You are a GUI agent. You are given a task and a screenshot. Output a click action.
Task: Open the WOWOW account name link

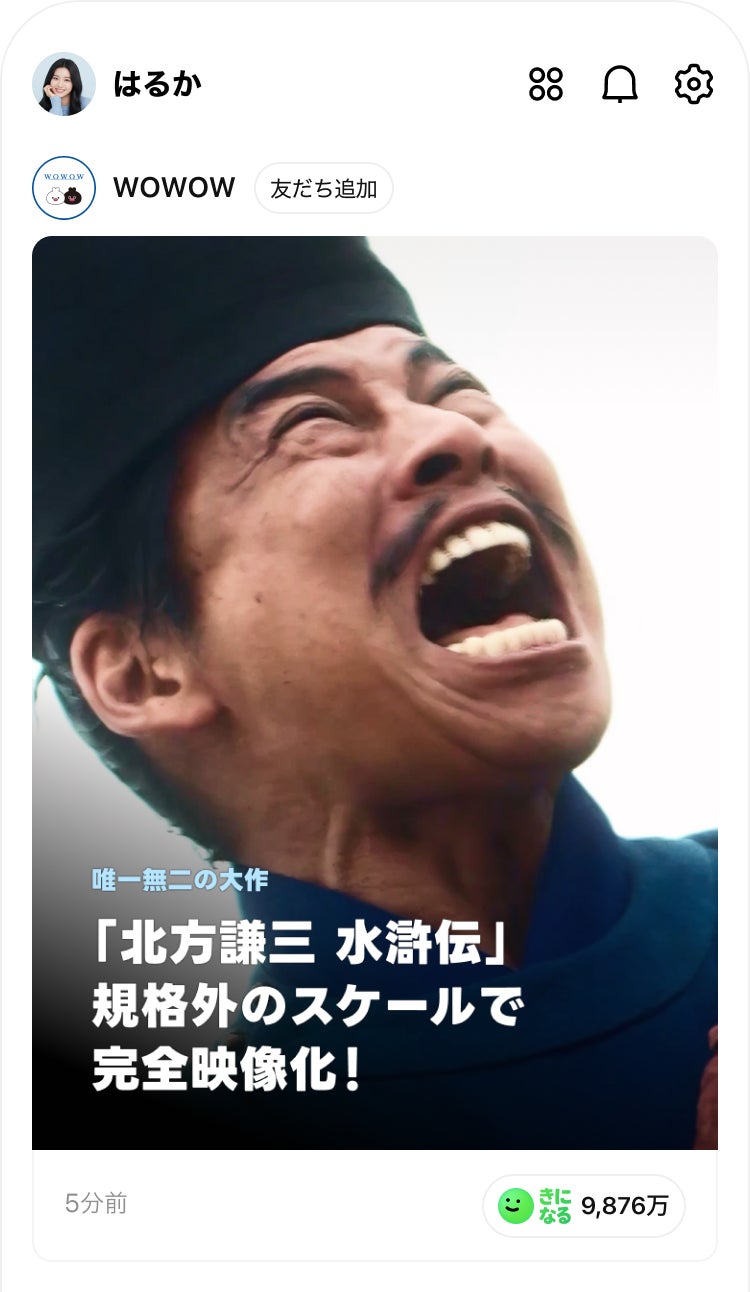point(174,187)
